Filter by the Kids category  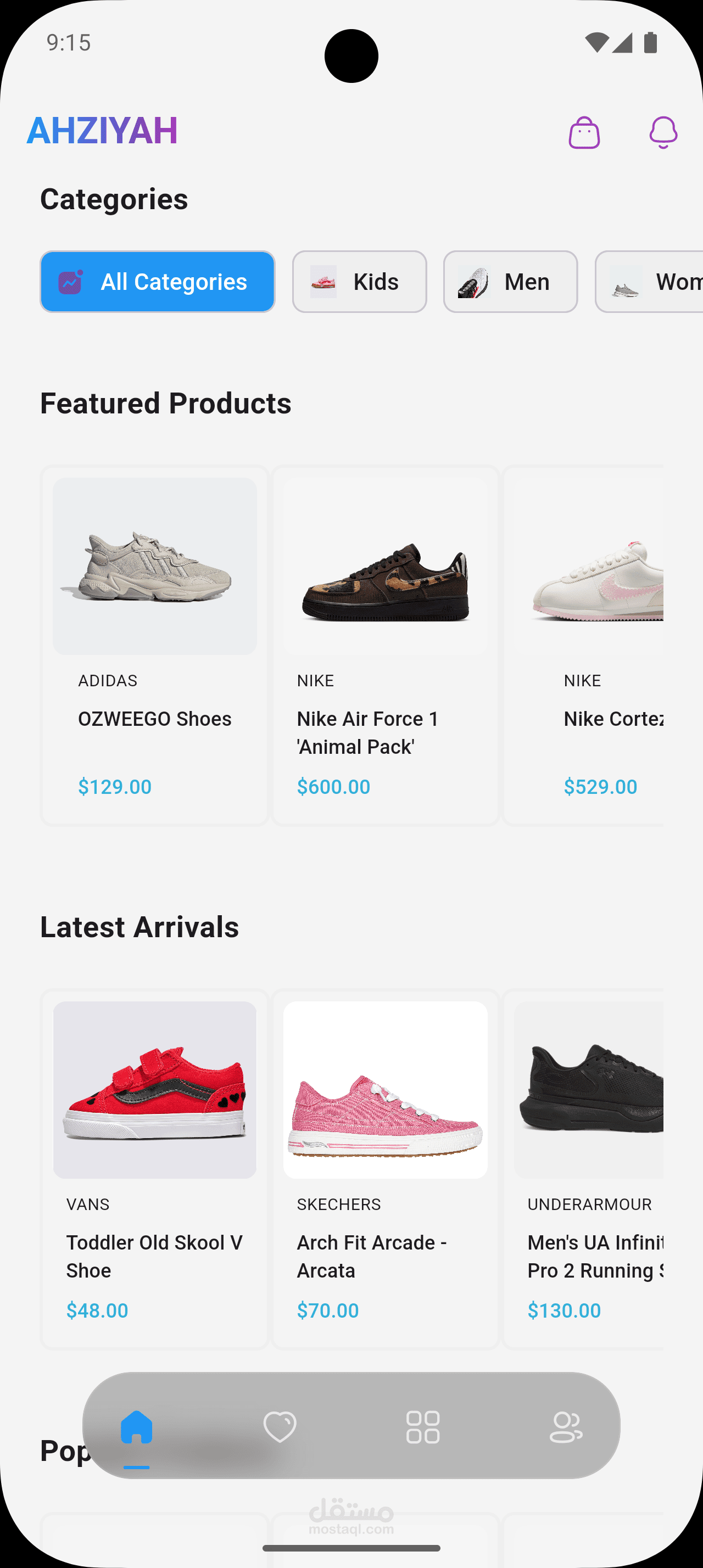click(359, 282)
